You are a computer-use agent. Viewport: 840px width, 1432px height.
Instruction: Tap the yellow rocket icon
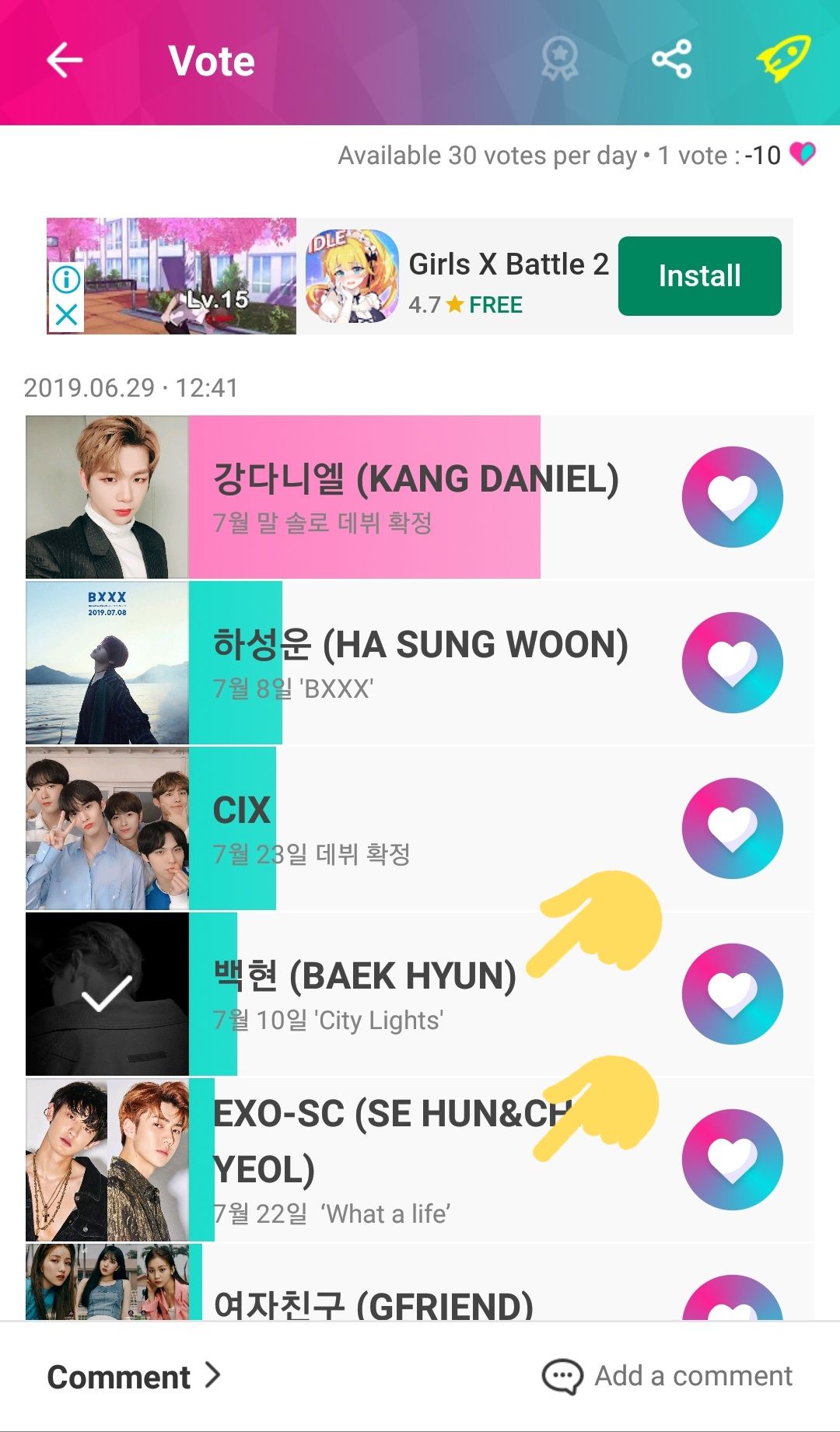point(782,59)
